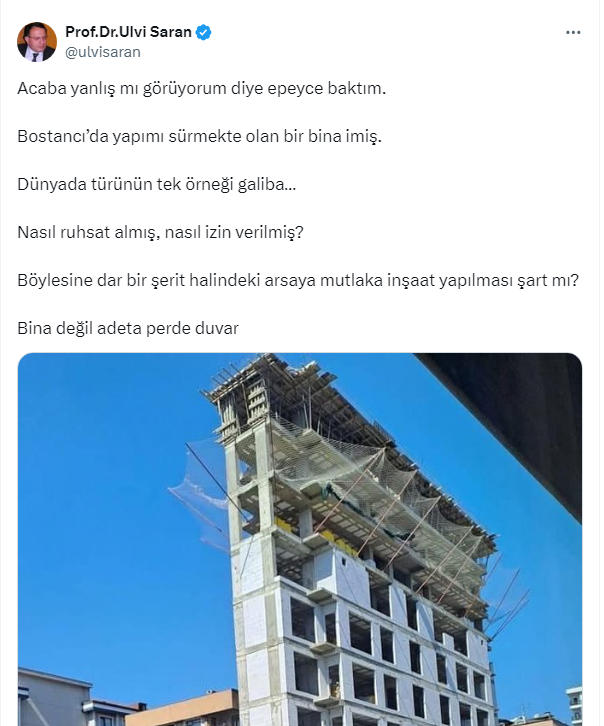View the attached building photo
This screenshot has height=726, width=604.
300,540
